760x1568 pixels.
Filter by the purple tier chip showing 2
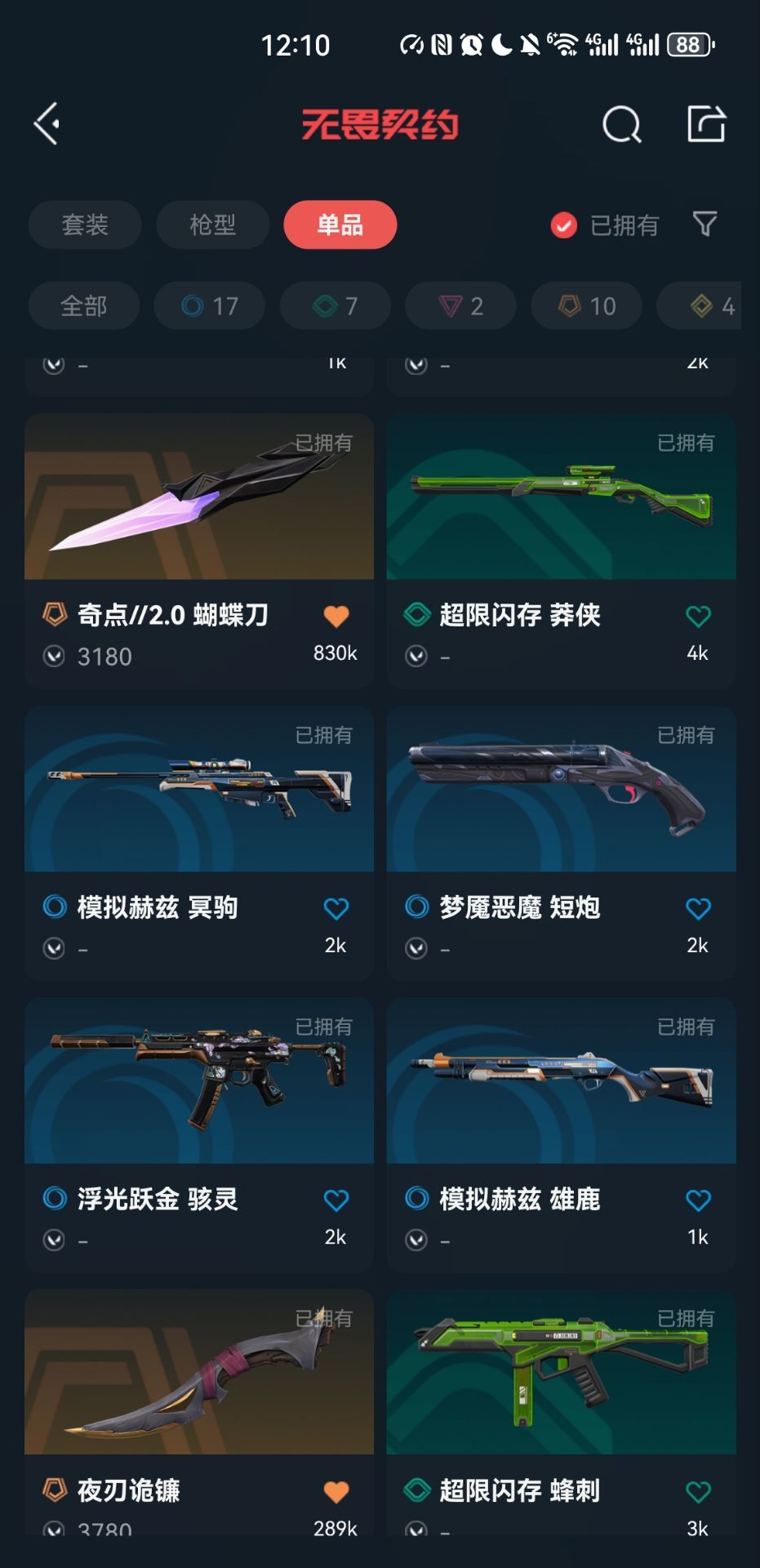coord(461,306)
